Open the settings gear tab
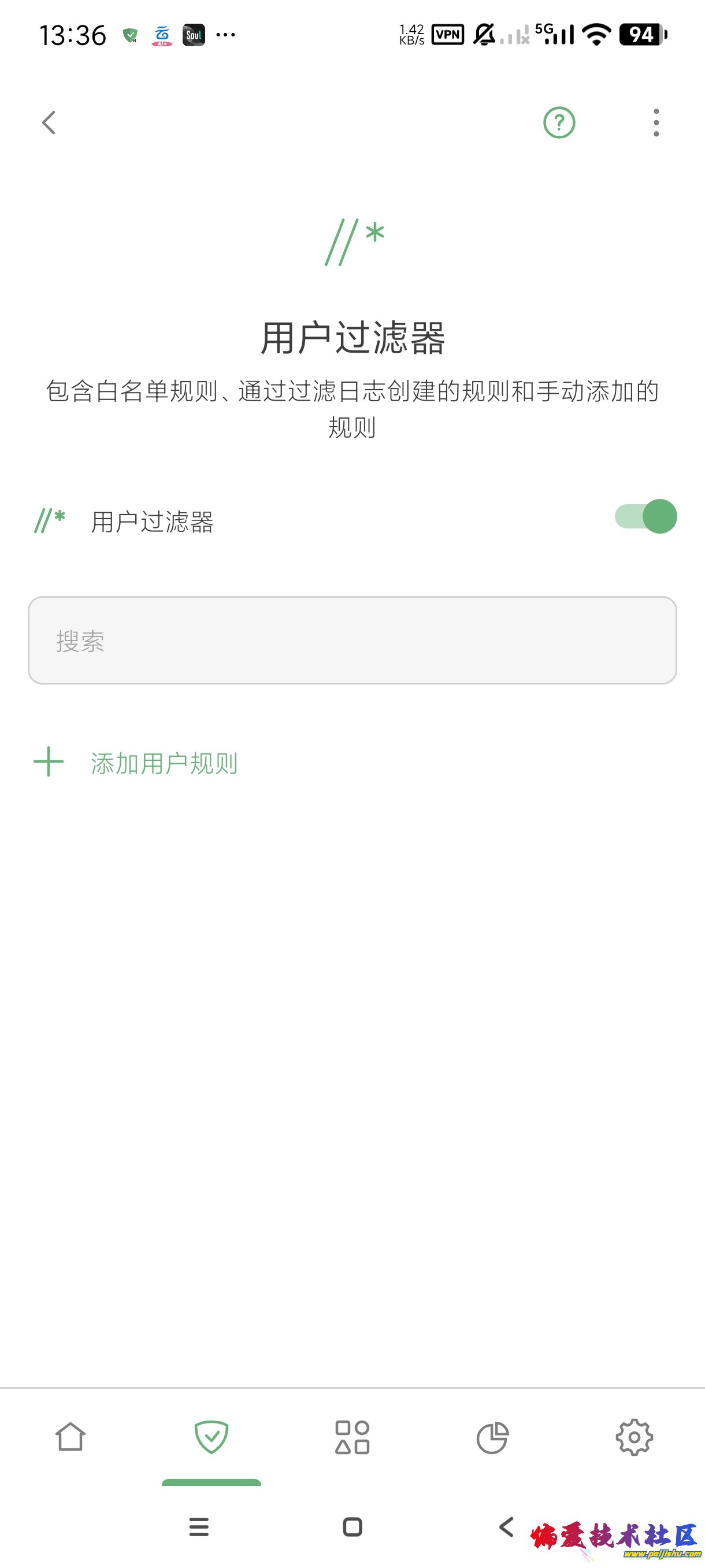This screenshot has width=705, height=1568. click(634, 1437)
